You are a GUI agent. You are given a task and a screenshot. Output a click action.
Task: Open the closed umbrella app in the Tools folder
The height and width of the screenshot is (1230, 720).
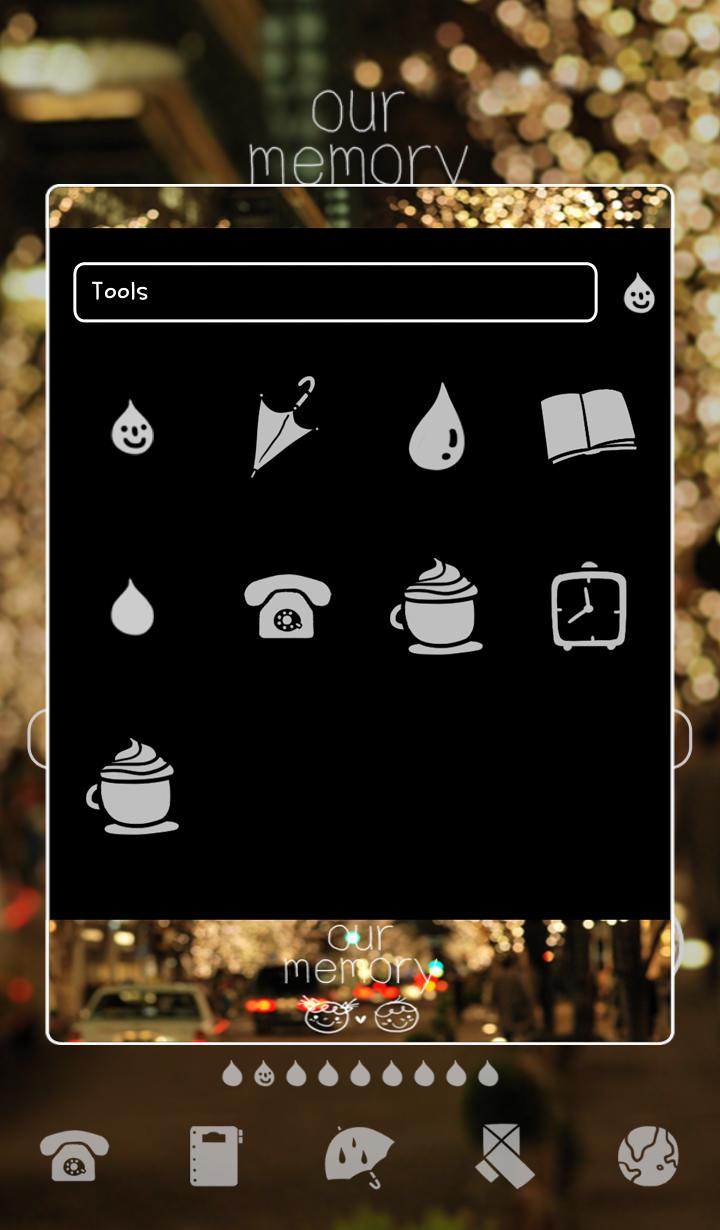284,427
